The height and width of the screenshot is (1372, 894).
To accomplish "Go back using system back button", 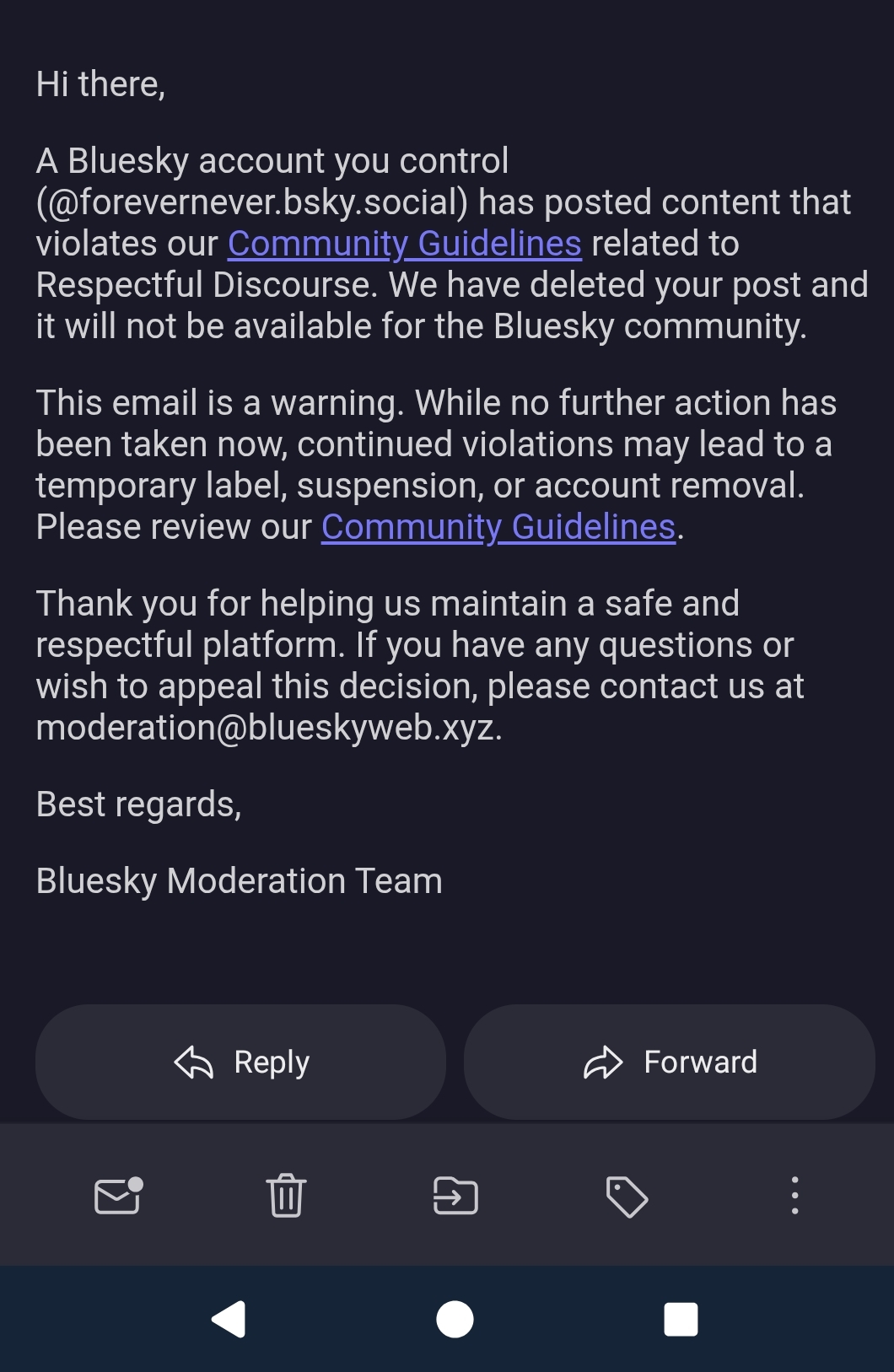I will pos(228,1319).
